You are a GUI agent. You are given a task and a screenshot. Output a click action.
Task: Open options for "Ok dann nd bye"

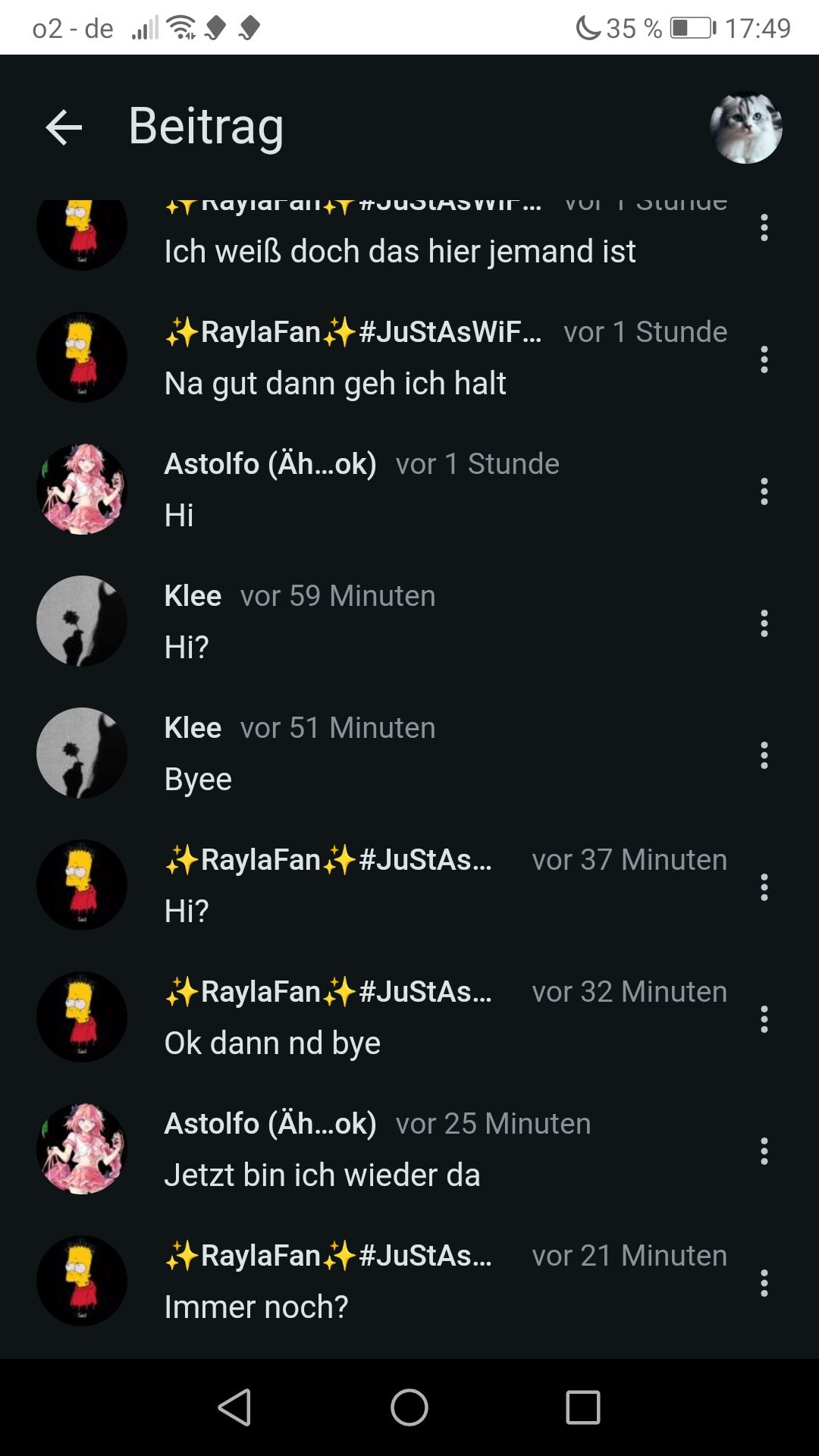click(764, 1019)
